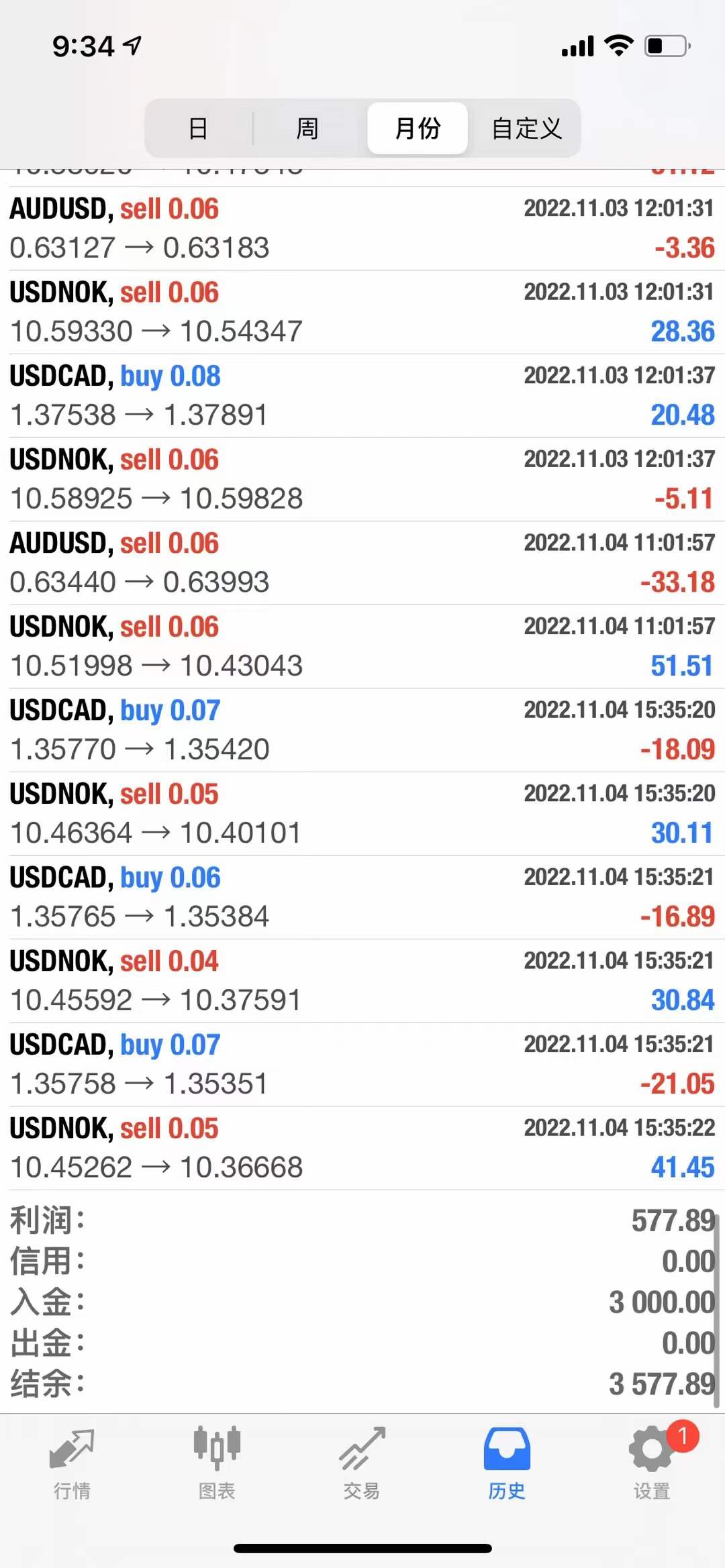This screenshot has width=725, height=1568.
Task: Expand the USDCAD buy trade with -18.09 loss
Action: (x=362, y=730)
